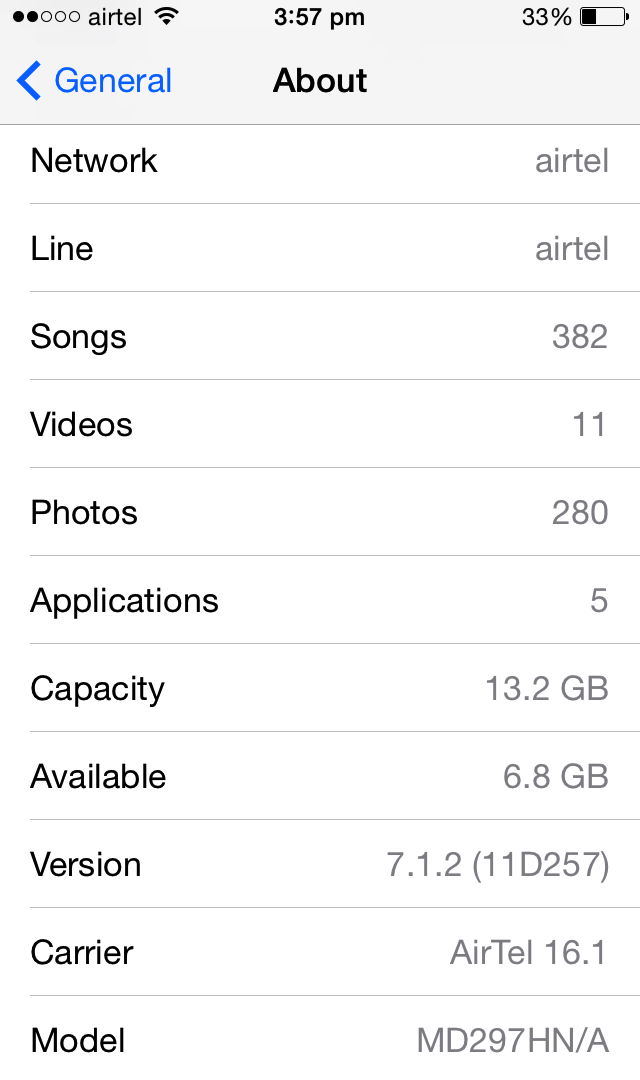Go back to General settings
640x1080 pixels.
click(x=95, y=81)
